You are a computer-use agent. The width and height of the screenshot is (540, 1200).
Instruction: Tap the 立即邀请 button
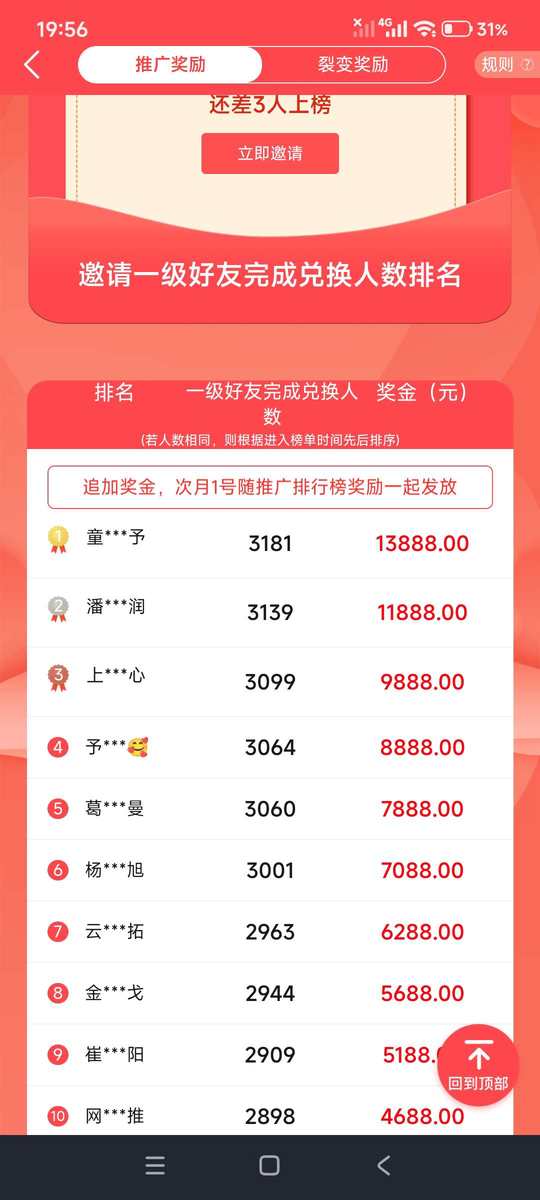coord(270,153)
